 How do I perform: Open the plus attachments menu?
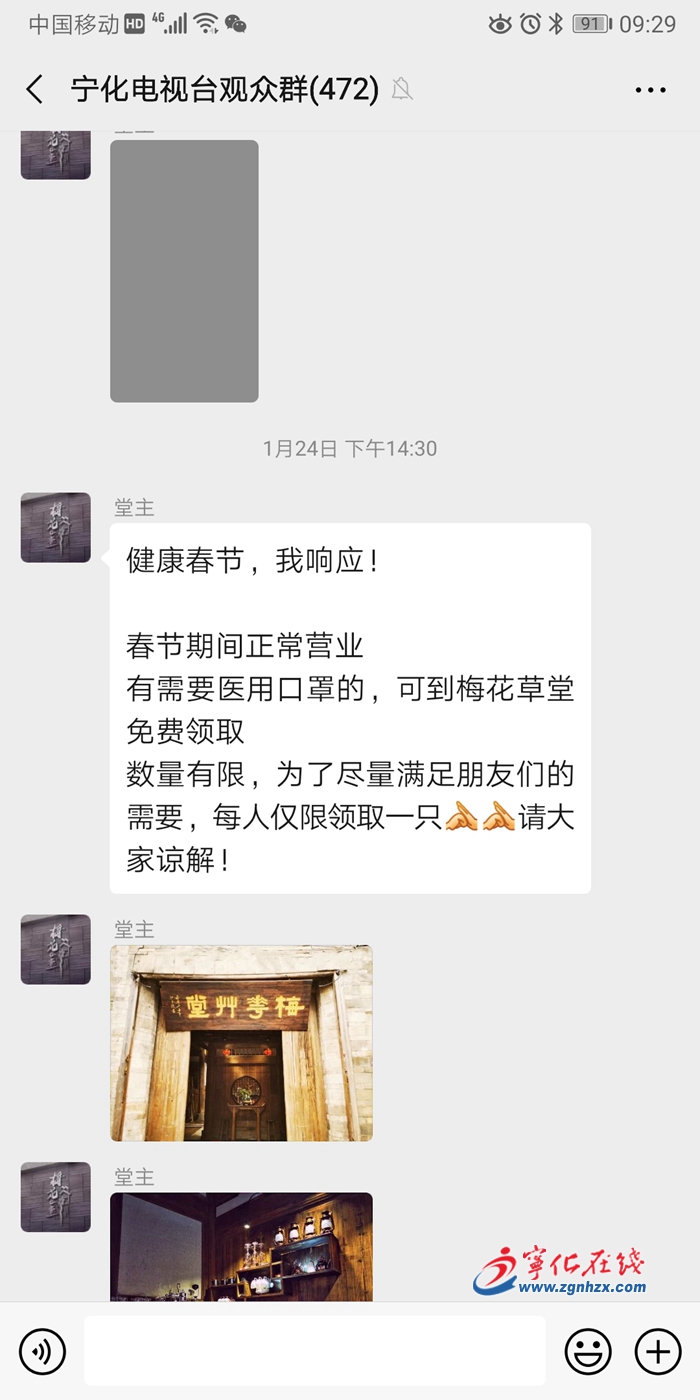[658, 1352]
